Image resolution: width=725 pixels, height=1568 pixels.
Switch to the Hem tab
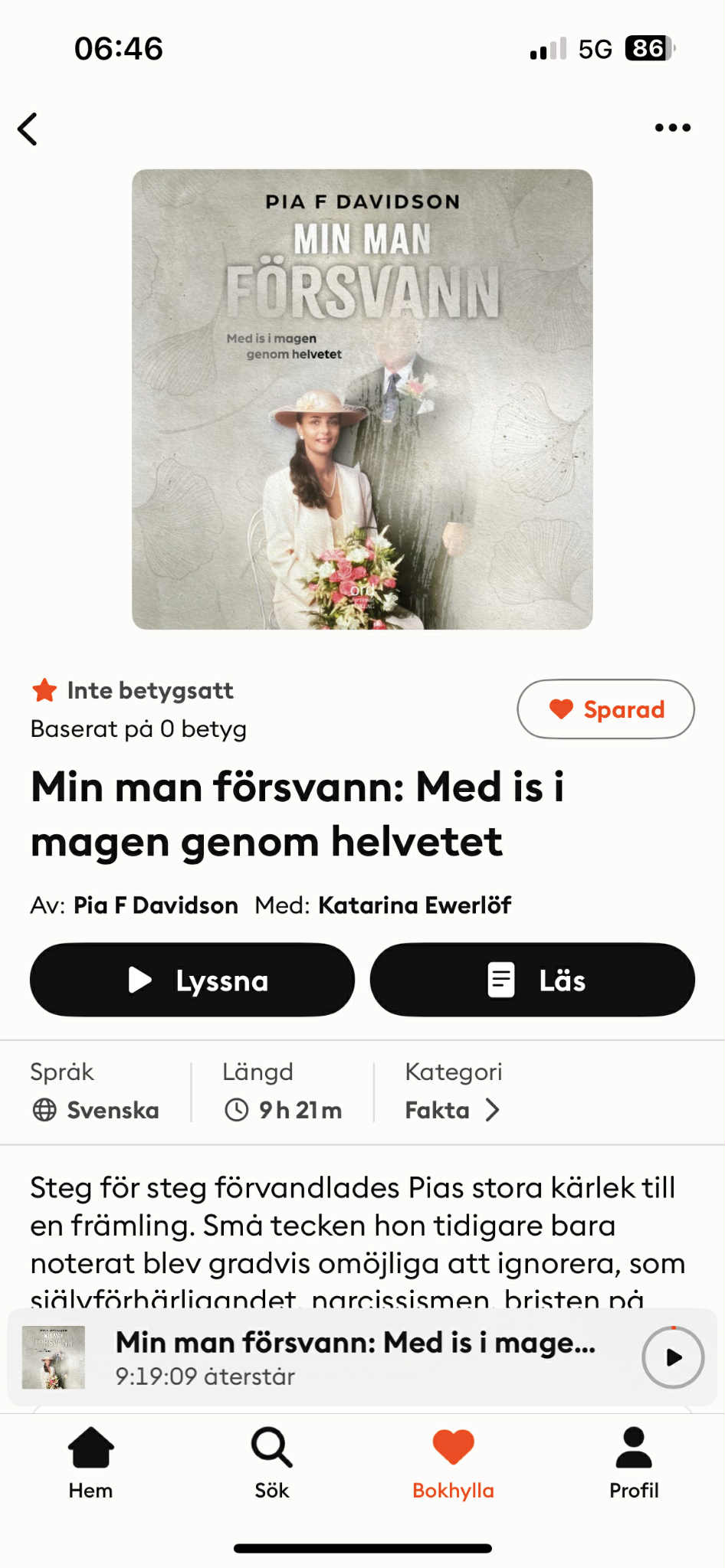point(90,1463)
